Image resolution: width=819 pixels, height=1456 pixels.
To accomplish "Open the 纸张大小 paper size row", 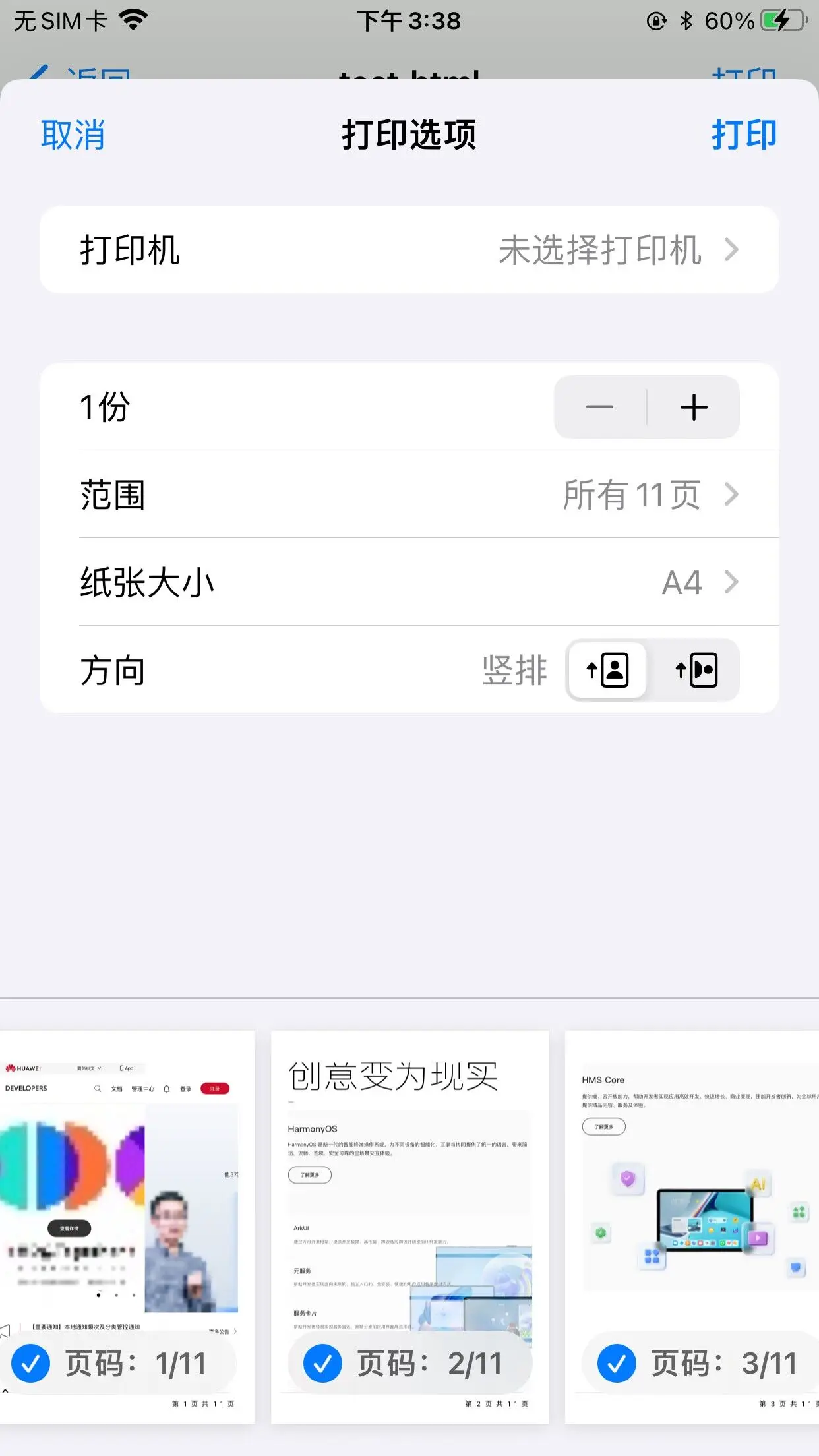I will coord(409,582).
